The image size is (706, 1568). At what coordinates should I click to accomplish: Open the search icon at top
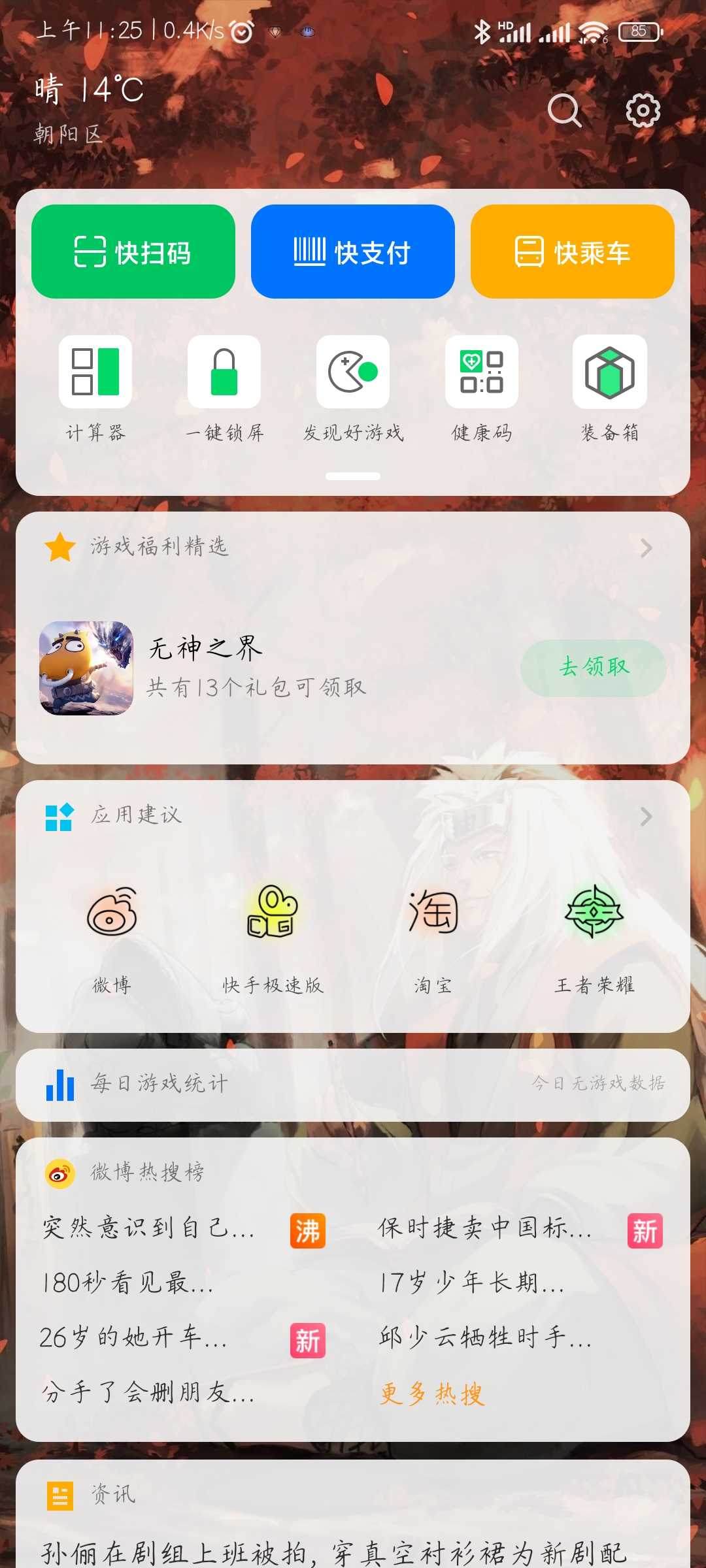564,110
